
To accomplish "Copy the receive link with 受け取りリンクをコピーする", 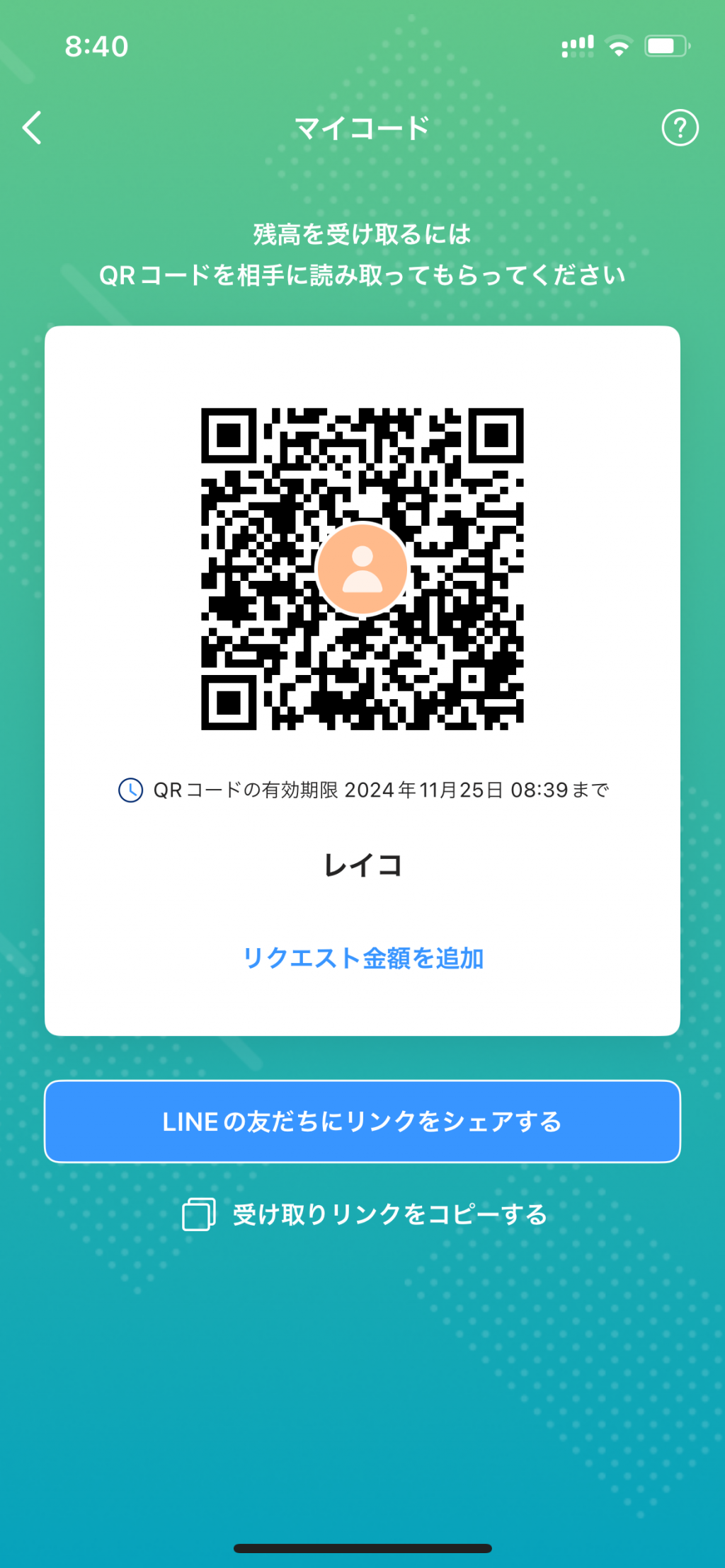I will [x=365, y=1214].
